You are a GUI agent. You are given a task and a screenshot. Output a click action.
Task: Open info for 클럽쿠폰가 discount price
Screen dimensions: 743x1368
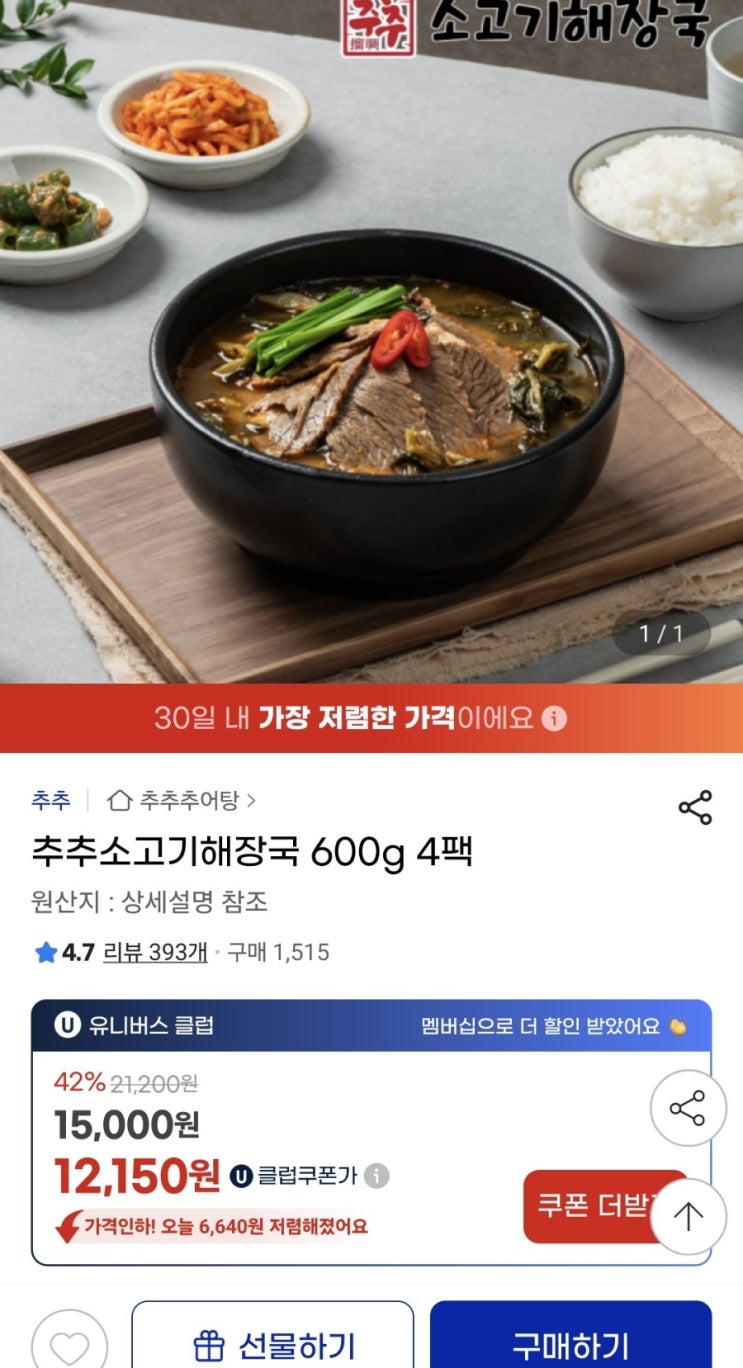(x=377, y=1177)
